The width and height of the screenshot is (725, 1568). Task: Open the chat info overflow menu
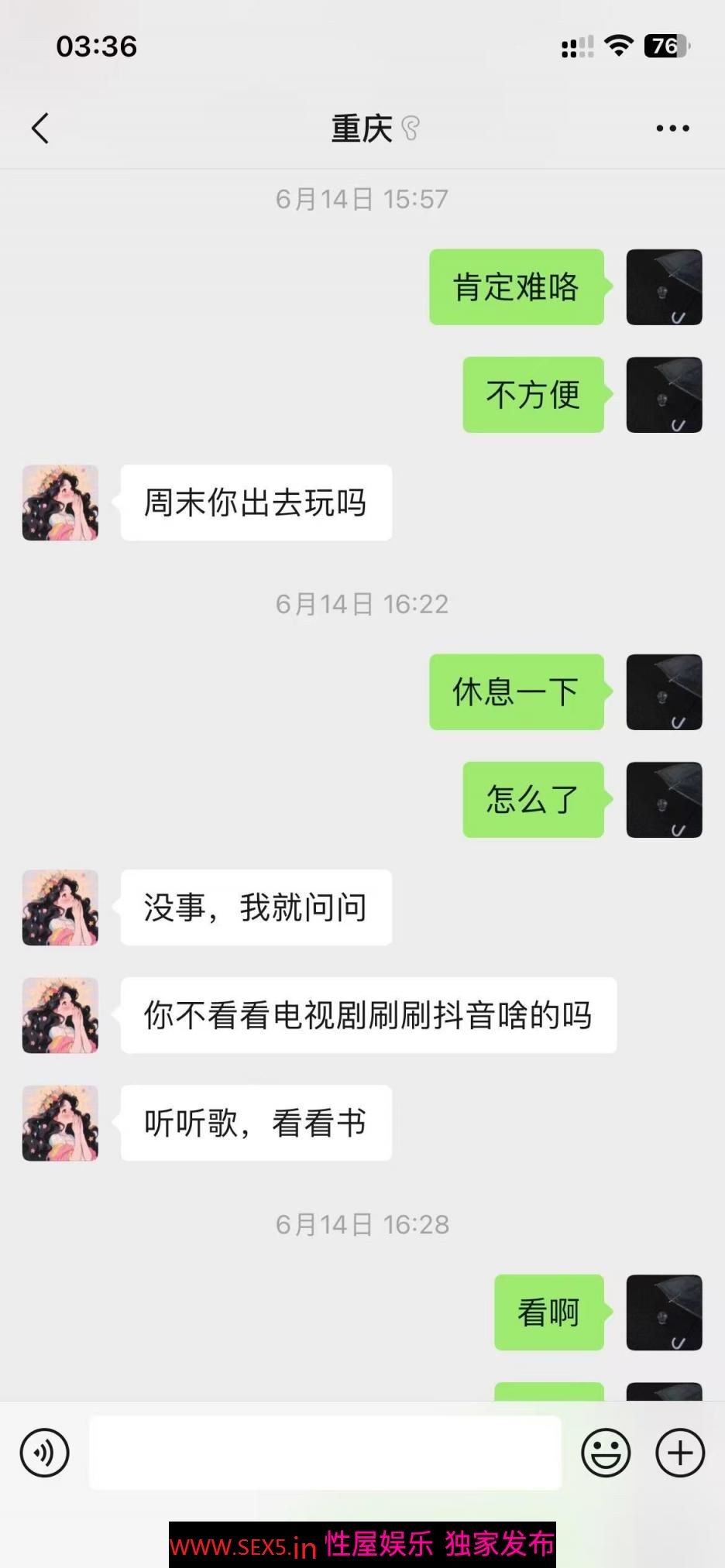[672, 129]
